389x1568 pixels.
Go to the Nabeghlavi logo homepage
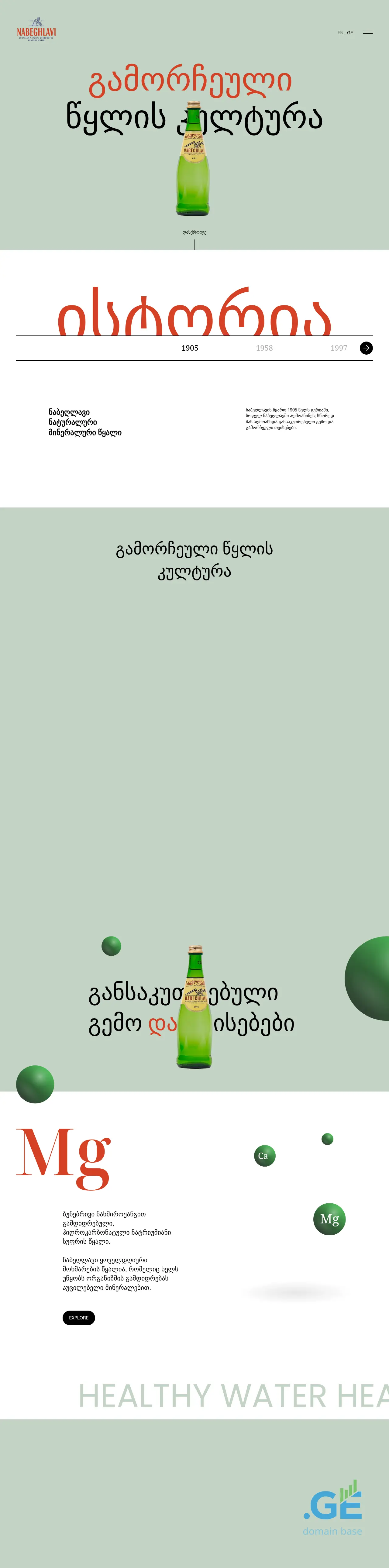click(36, 29)
